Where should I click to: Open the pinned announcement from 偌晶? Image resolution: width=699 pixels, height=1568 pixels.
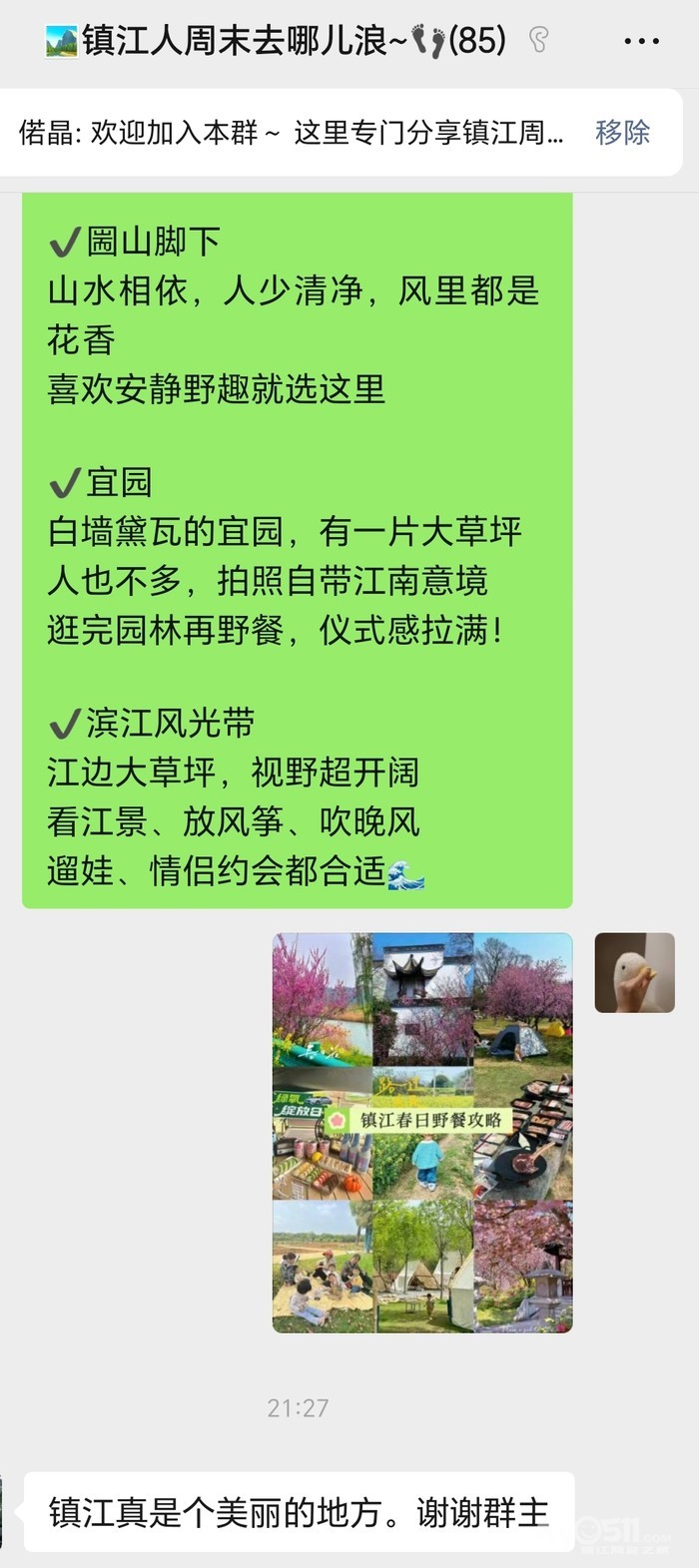coord(292,133)
